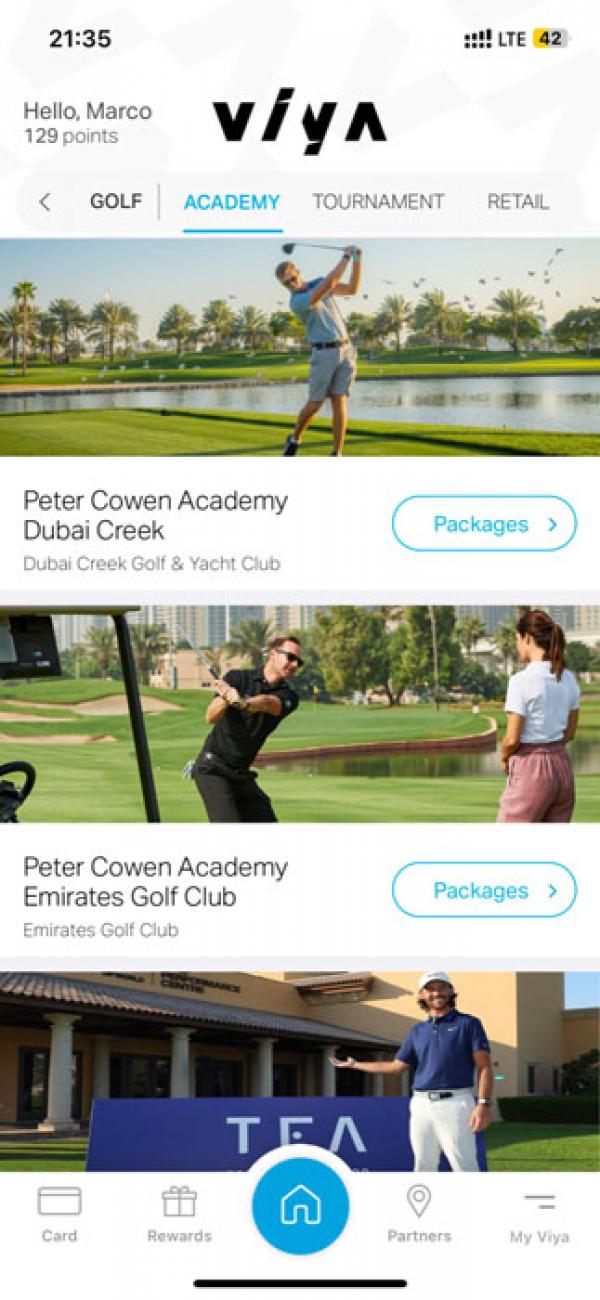600x1300 pixels.
Task: Tap the blue home button
Action: [300, 1207]
